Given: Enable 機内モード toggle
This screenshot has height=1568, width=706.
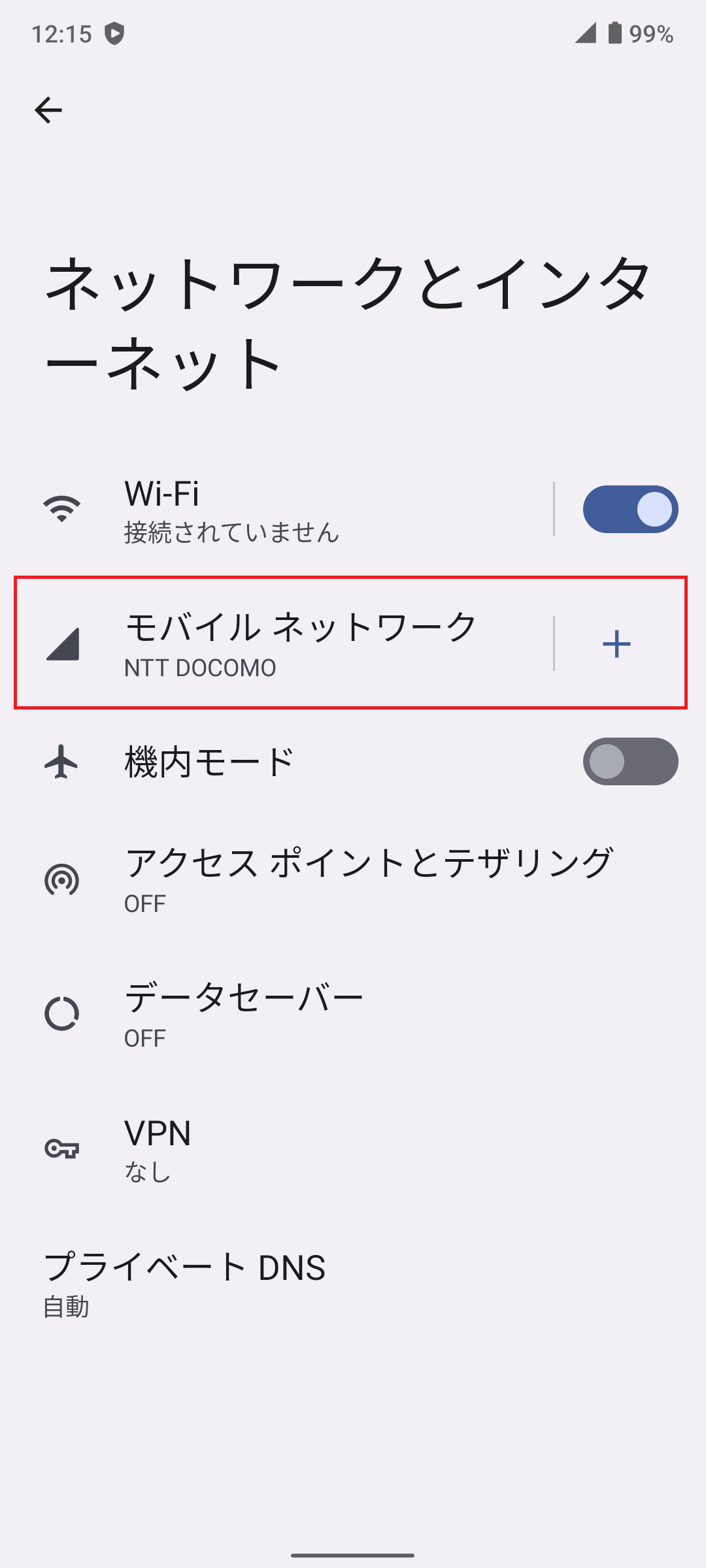Looking at the screenshot, I should [x=630, y=762].
